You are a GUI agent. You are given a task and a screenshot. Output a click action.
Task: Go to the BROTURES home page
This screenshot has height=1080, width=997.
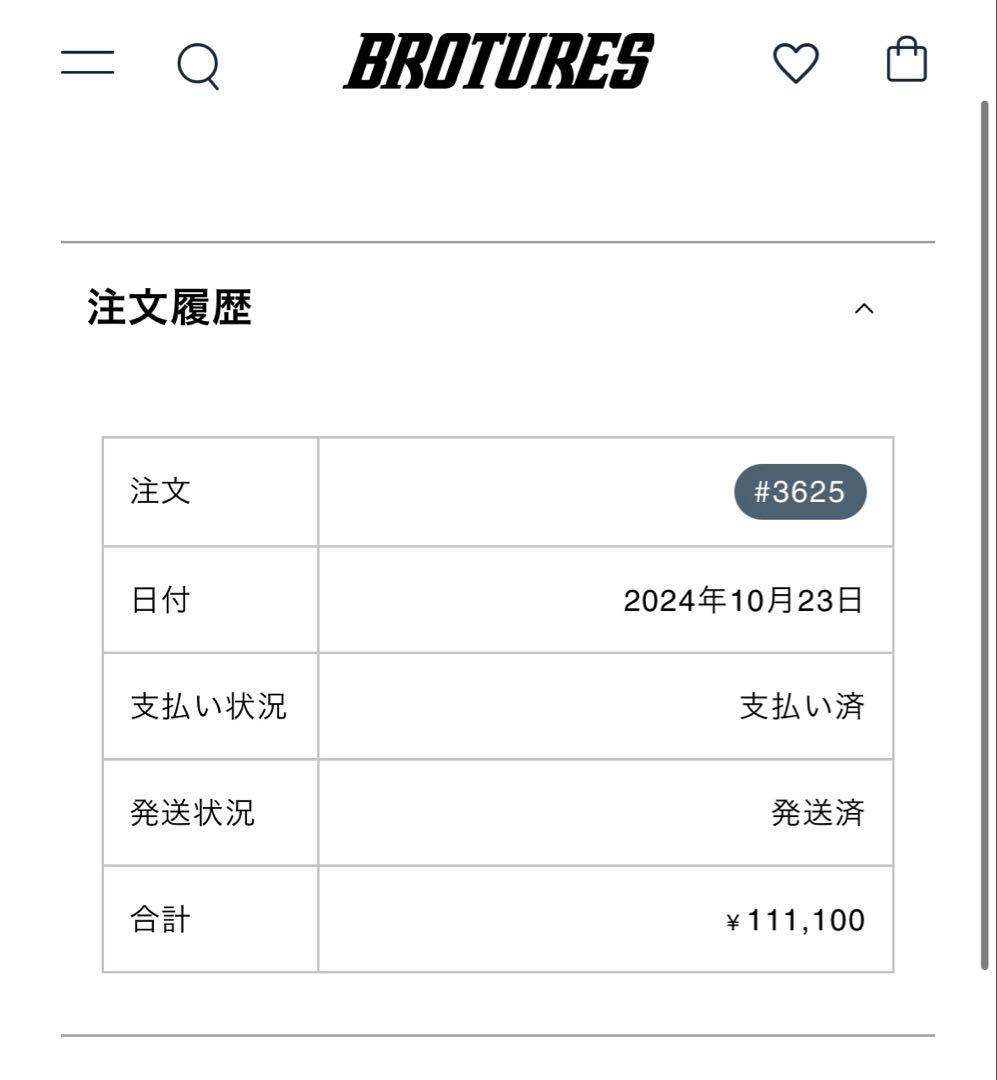click(x=498, y=62)
